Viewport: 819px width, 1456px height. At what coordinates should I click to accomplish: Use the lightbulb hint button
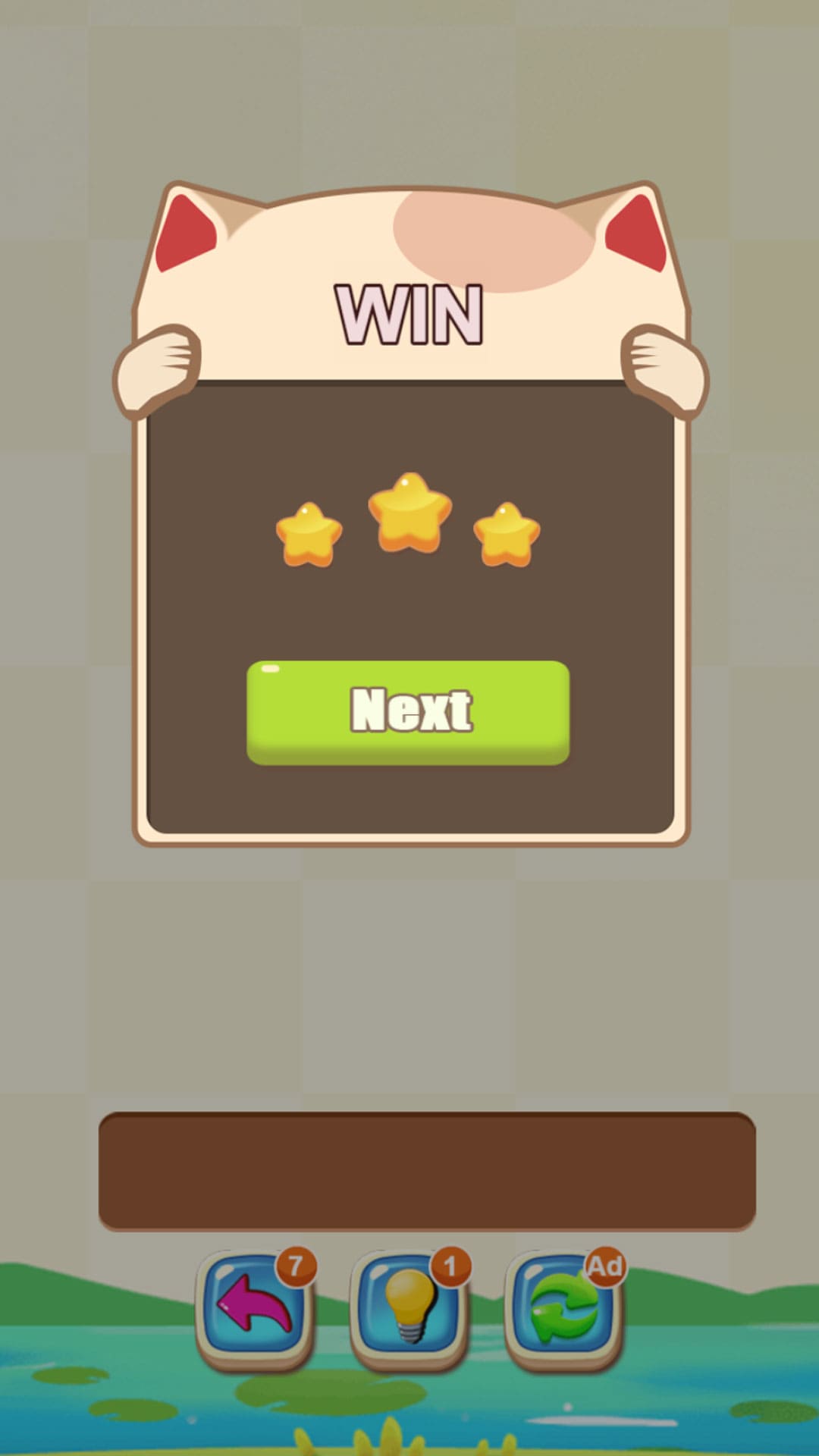tap(409, 1306)
